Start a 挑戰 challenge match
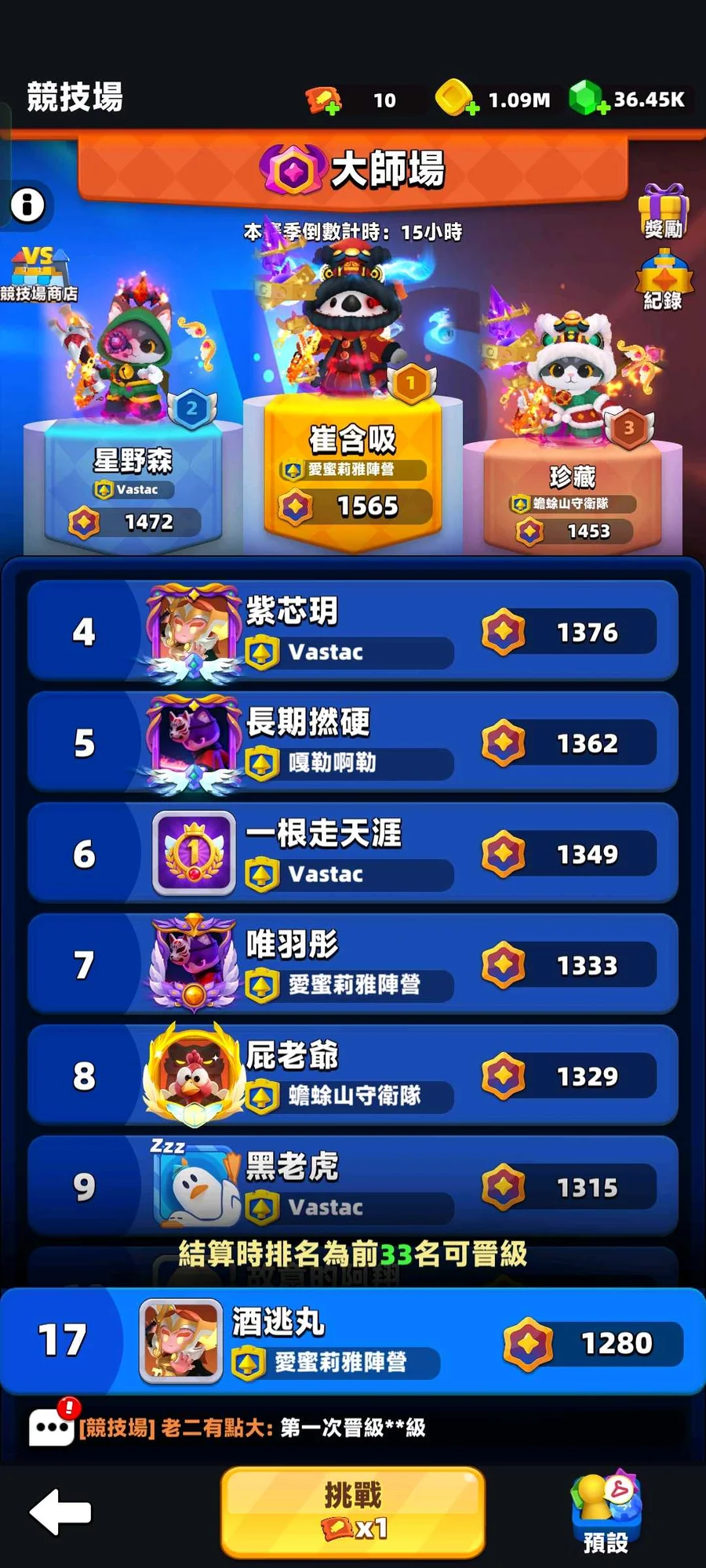This screenshot has width=706, height=1568. (x=353, y=1512)
